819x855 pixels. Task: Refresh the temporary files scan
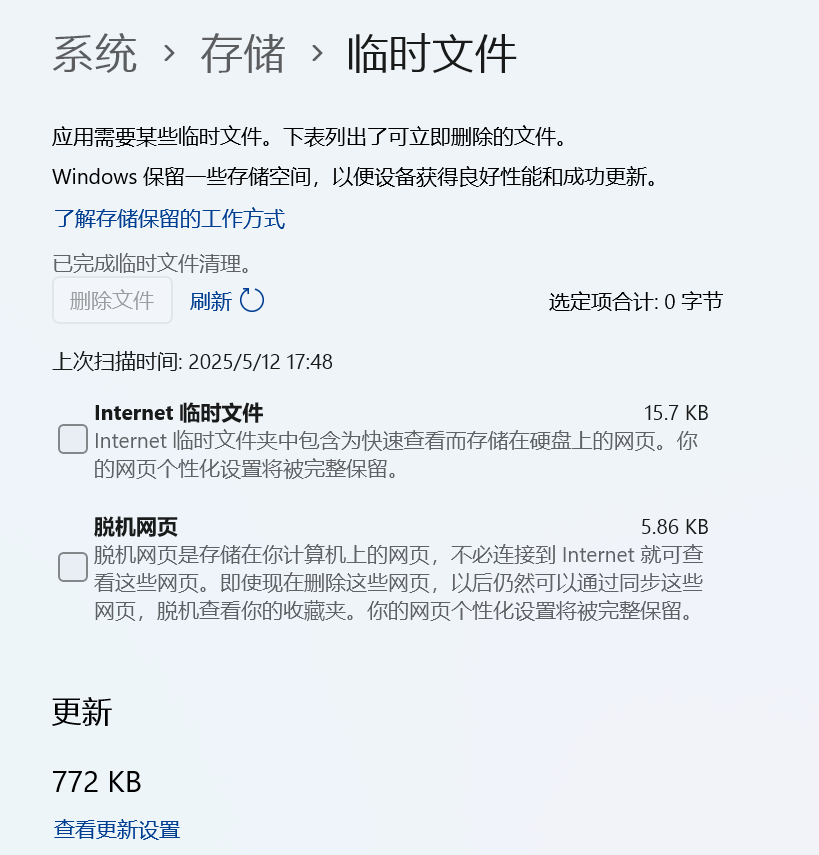tap(227, 300)
